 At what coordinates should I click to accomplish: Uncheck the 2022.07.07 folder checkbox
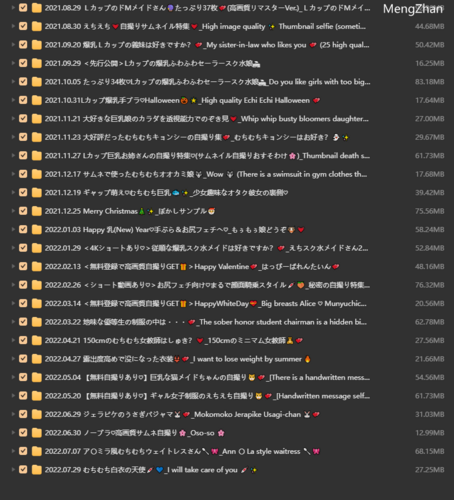pyautogui.click(x=23, y=451)
